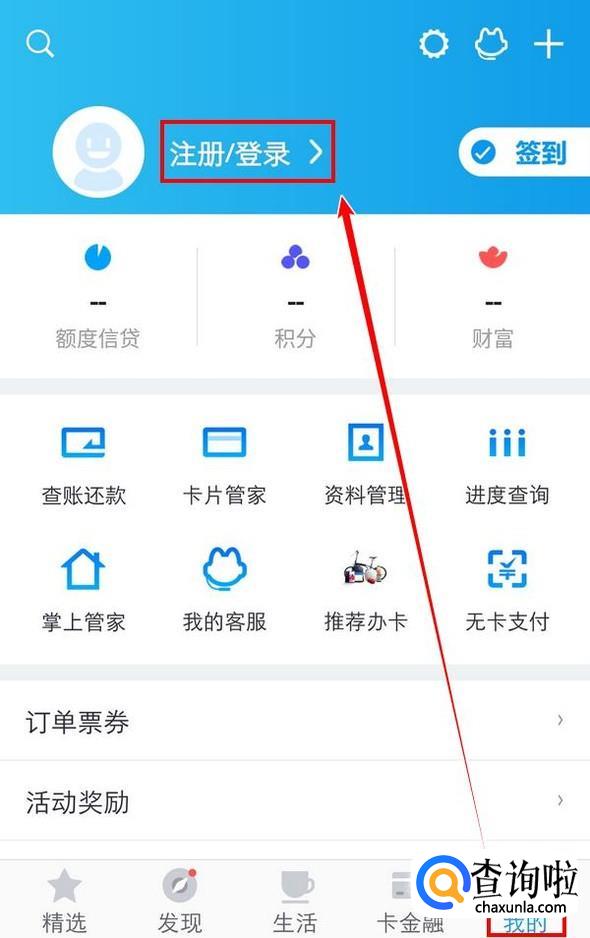Open settings gear icon
The width and height of the screenshot is (590, 938).
(433, 44)
